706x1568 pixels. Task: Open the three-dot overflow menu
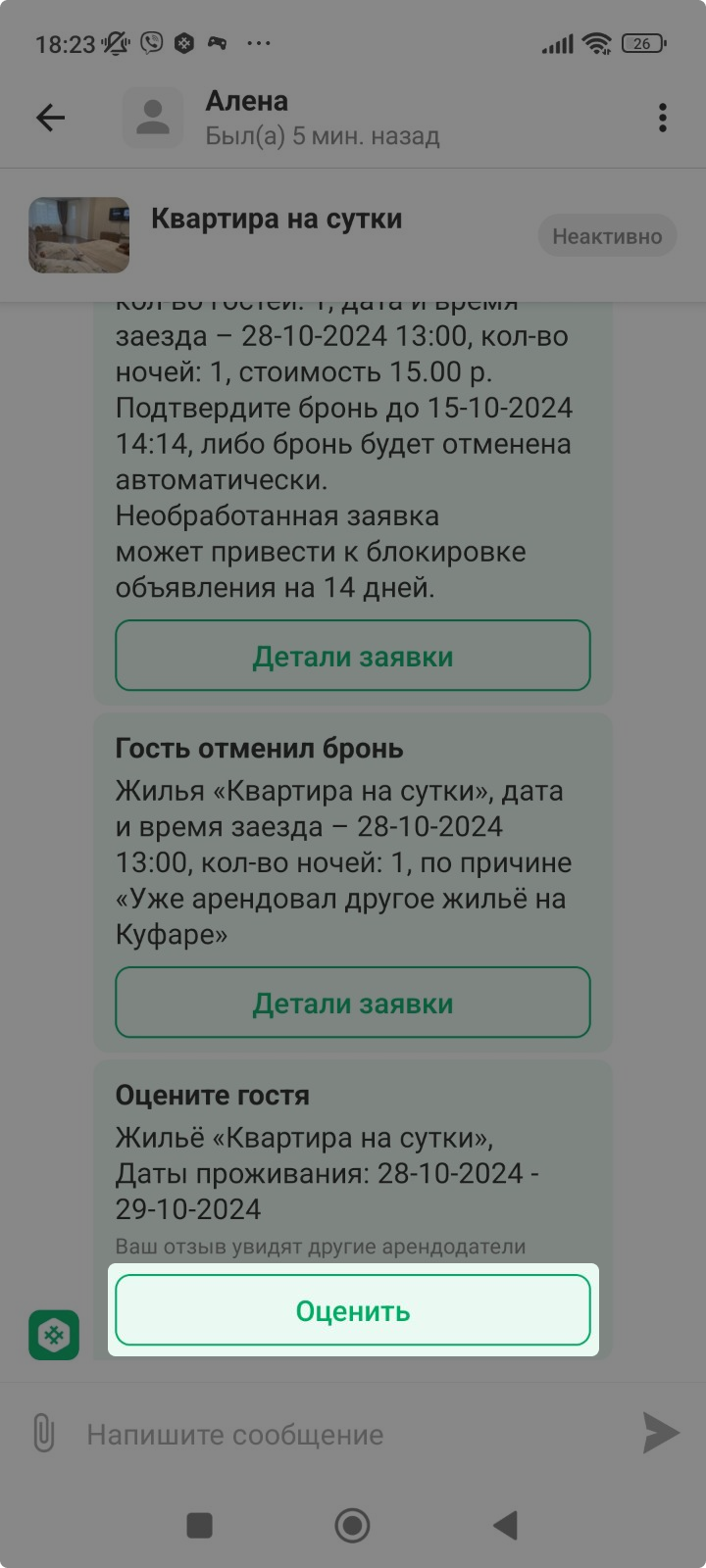tap(663, 119)
